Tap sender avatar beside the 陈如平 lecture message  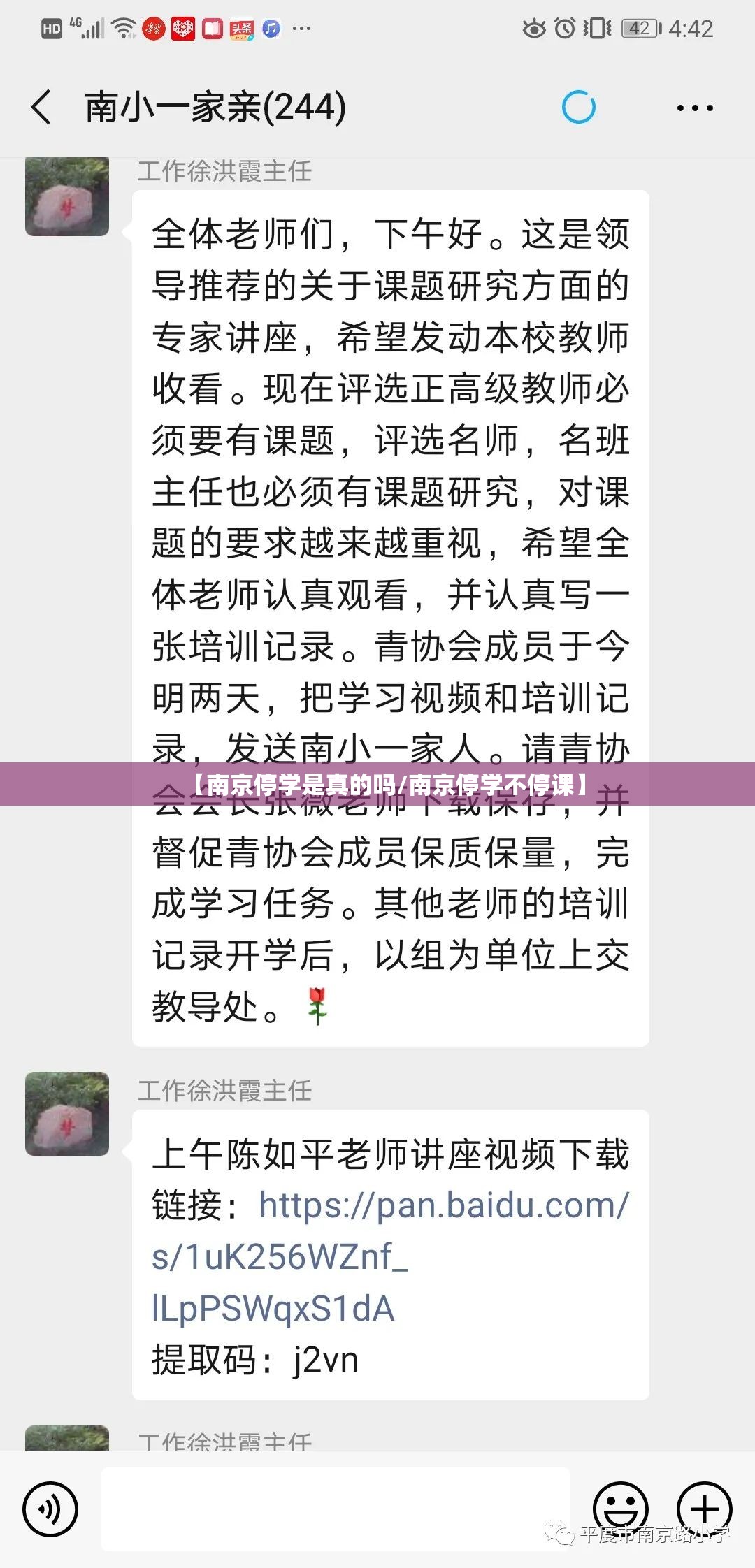coord(67,1113)
